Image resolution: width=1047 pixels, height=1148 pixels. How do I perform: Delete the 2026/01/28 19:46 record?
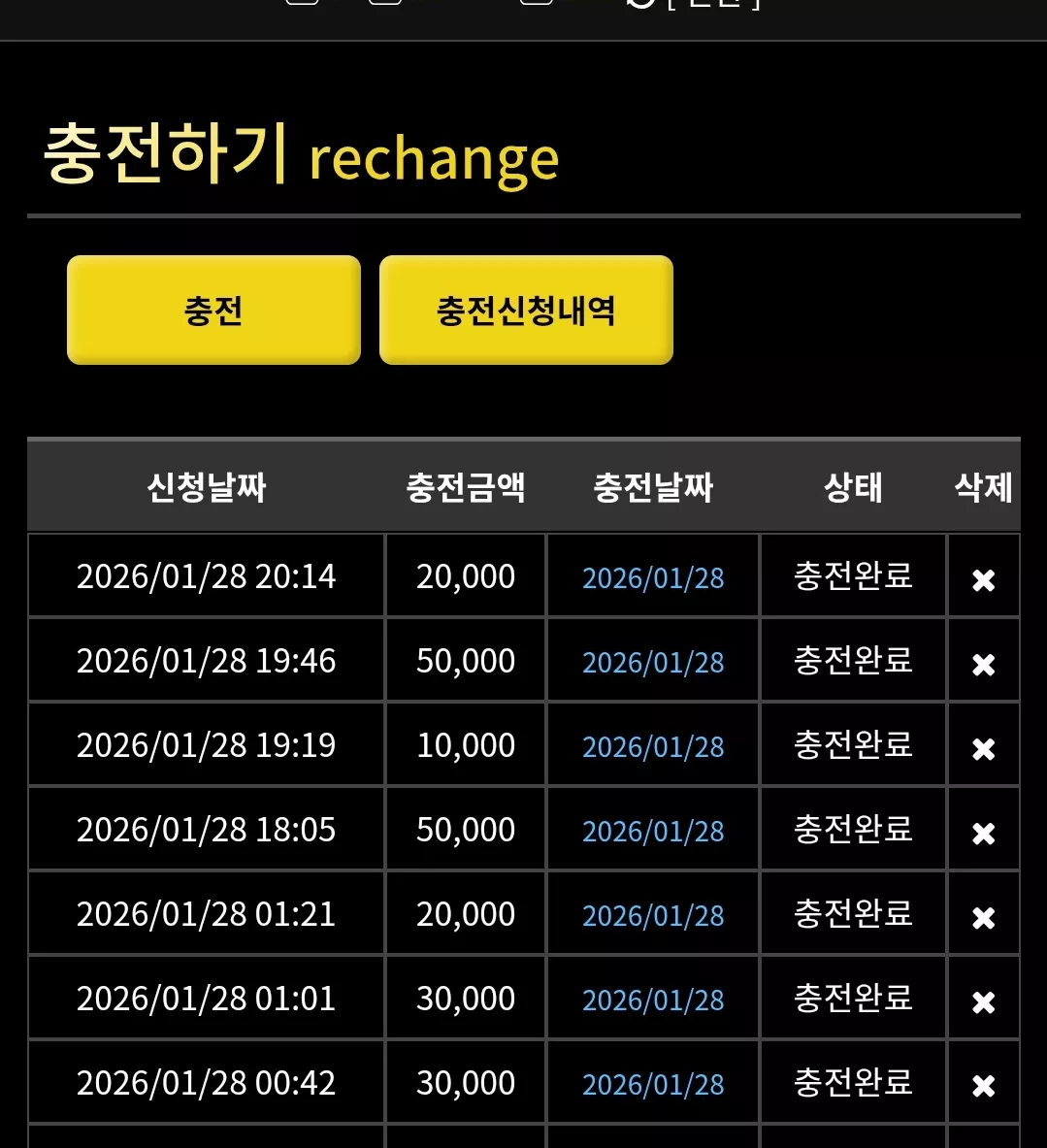click(983, 664)
